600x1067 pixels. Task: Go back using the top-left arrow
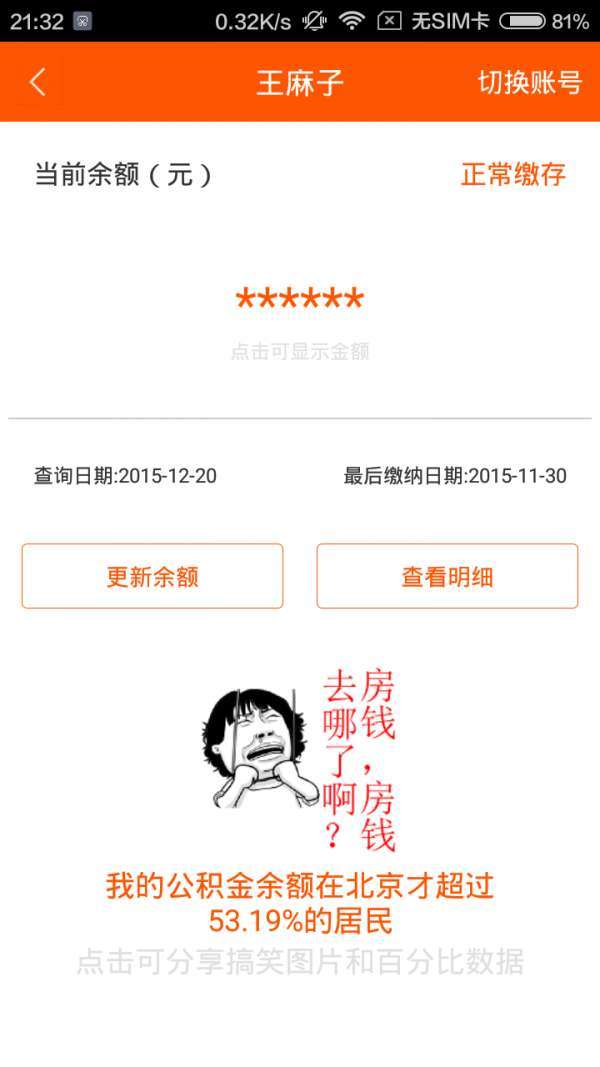point(38,82)
